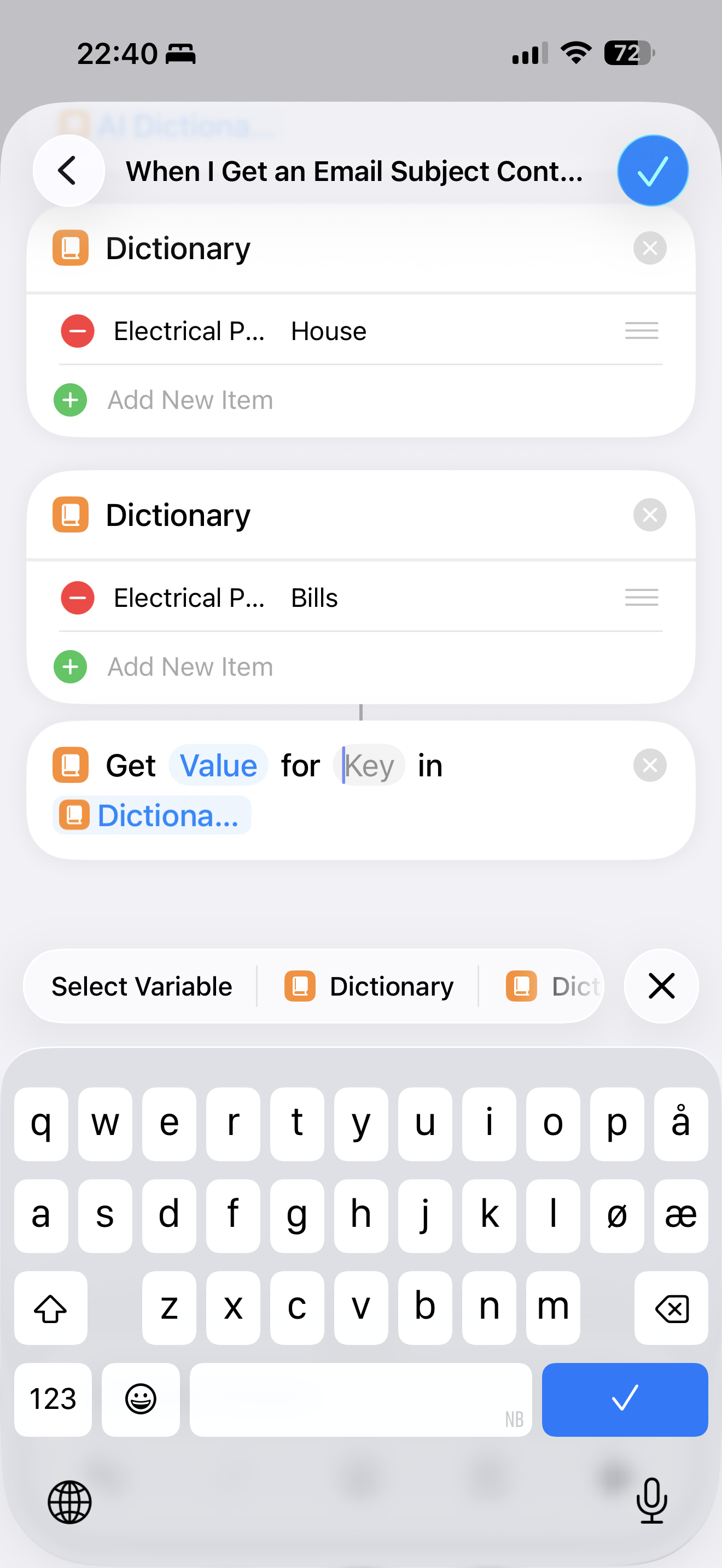Image resolution: width=722 pixels, height=1568 pixels.
Task: Remove the first Dictionary action
Action: pos(650,248)
